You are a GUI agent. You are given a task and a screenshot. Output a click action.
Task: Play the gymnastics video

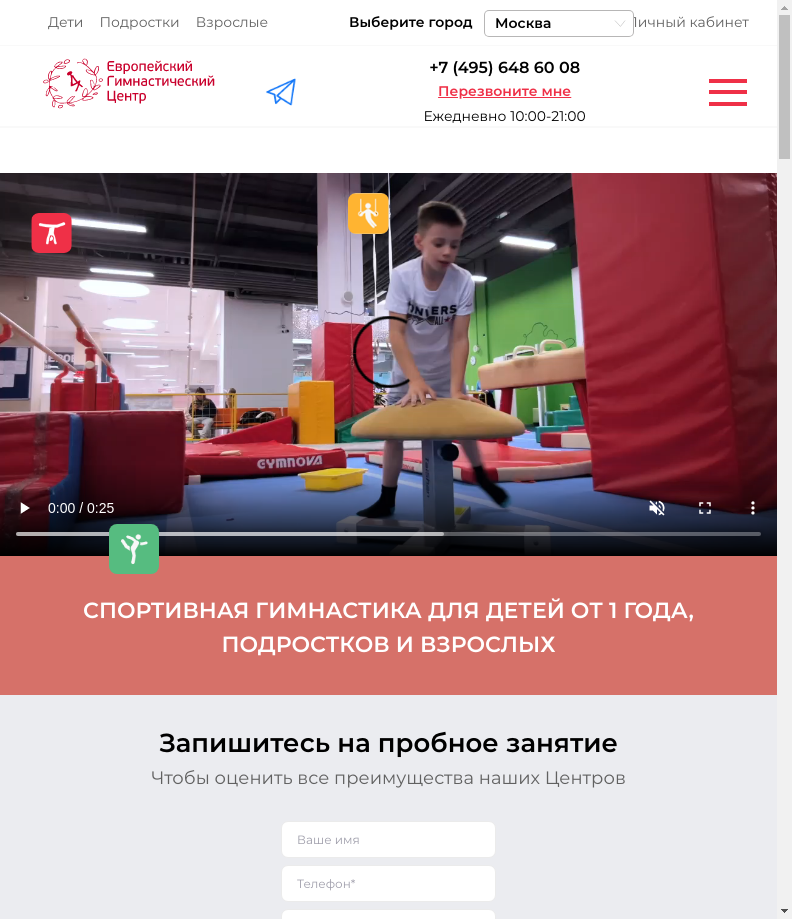click(x=25, y=508)
